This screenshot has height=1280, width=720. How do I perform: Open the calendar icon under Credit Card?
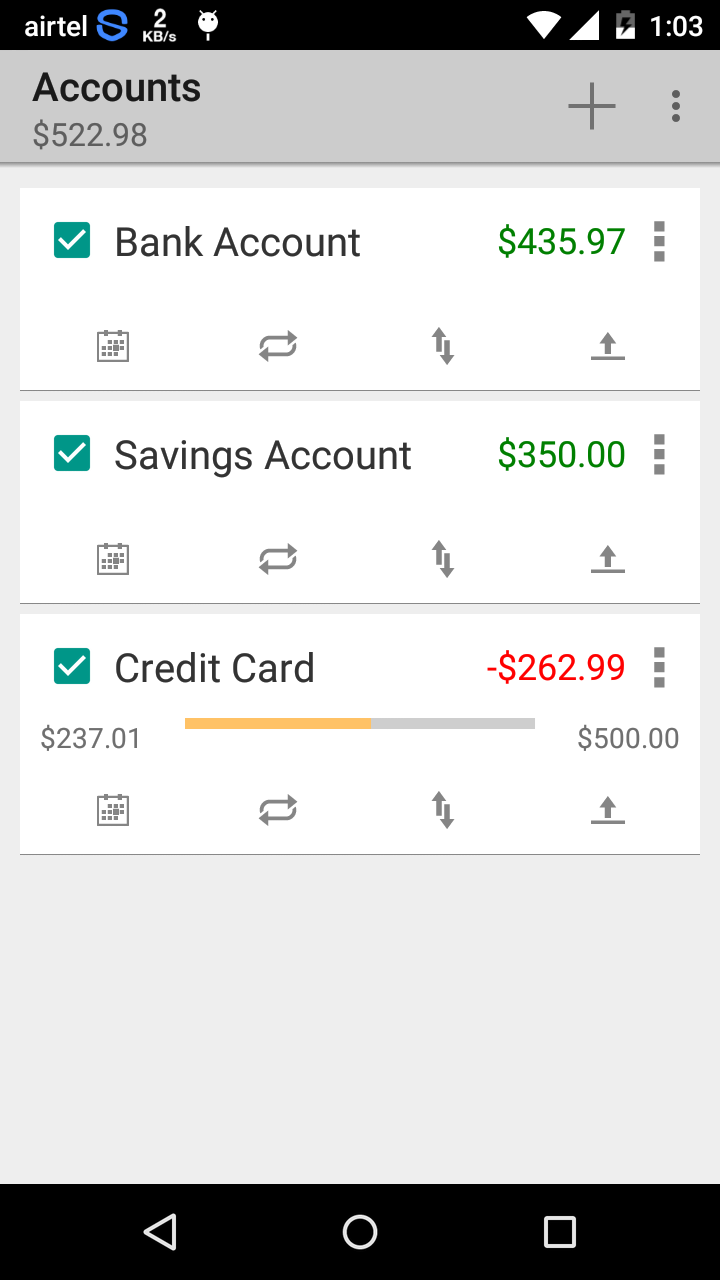click(113, 809)
